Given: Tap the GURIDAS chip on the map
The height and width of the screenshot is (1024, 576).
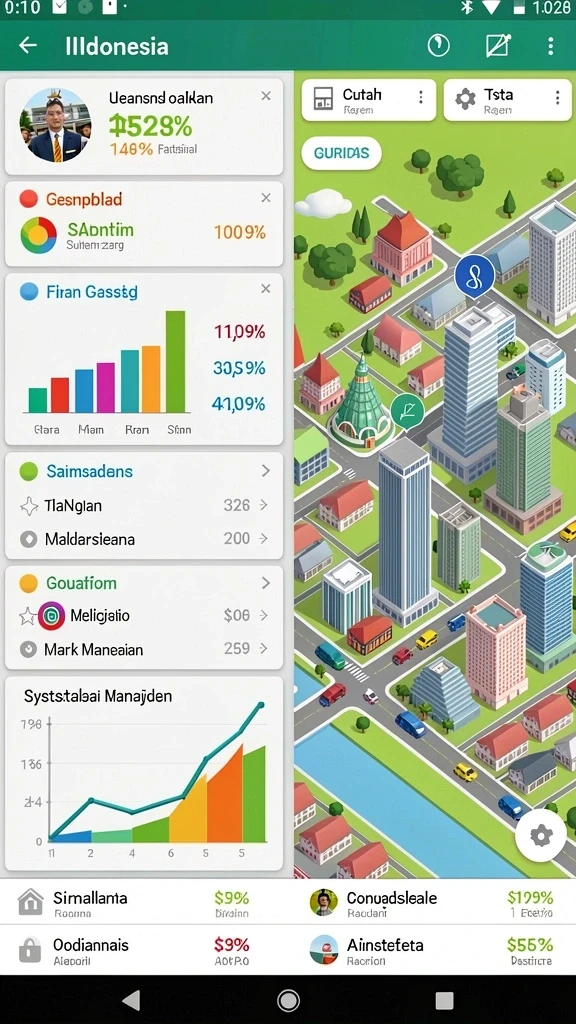Looking at the screenshot, I should click(342, 153).
